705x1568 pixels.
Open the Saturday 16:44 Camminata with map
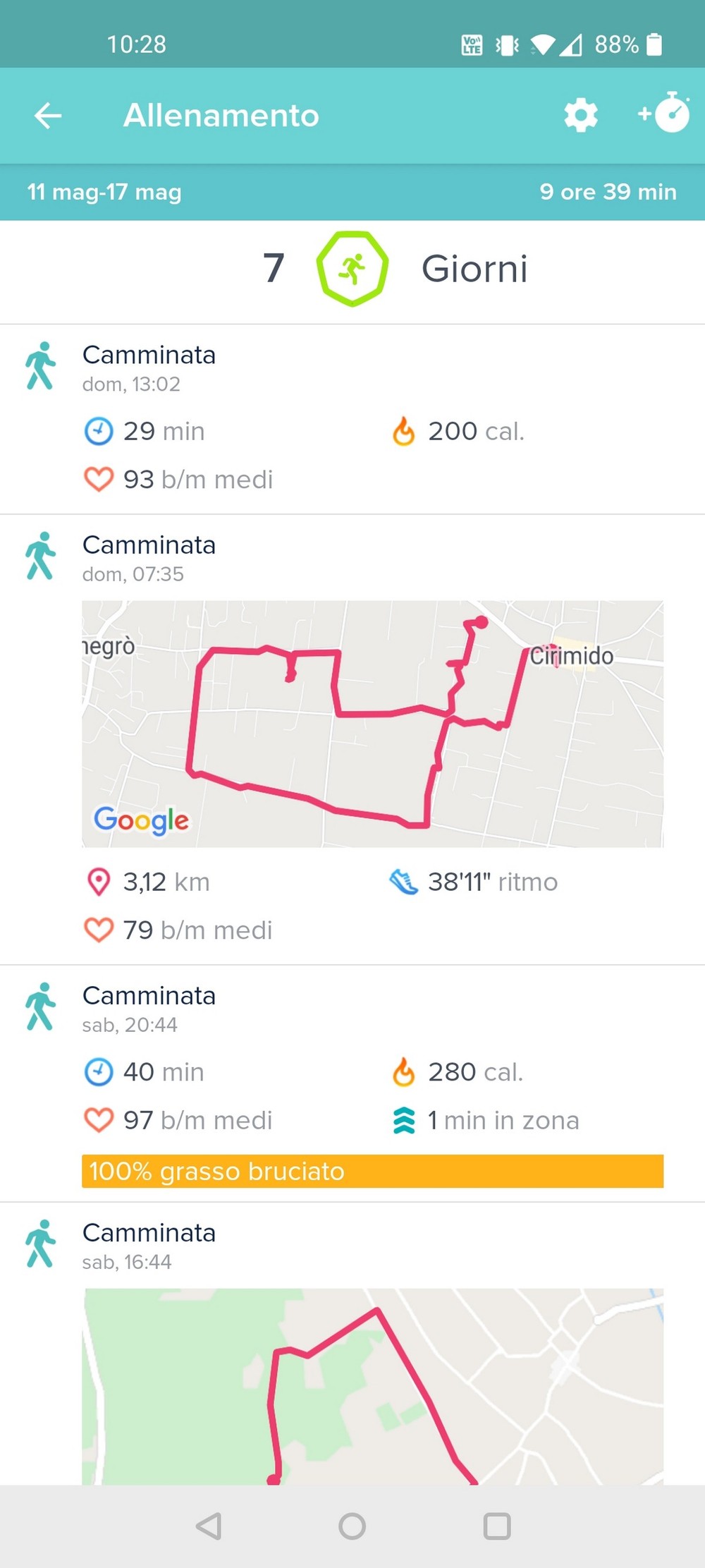click(352, 1344)
